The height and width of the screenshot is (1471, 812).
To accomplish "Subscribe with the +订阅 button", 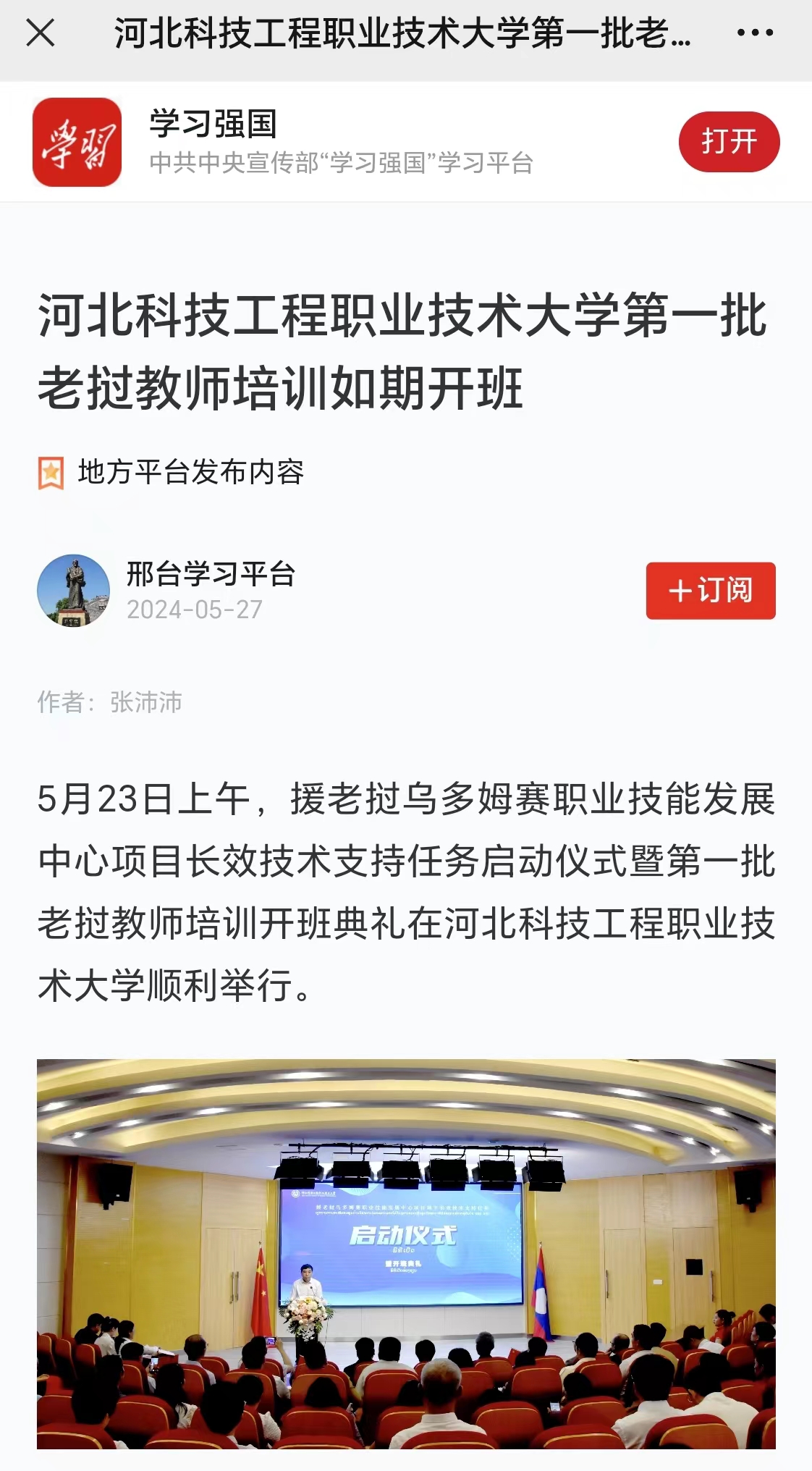I will pyautogui.click(x=710, y=591).
